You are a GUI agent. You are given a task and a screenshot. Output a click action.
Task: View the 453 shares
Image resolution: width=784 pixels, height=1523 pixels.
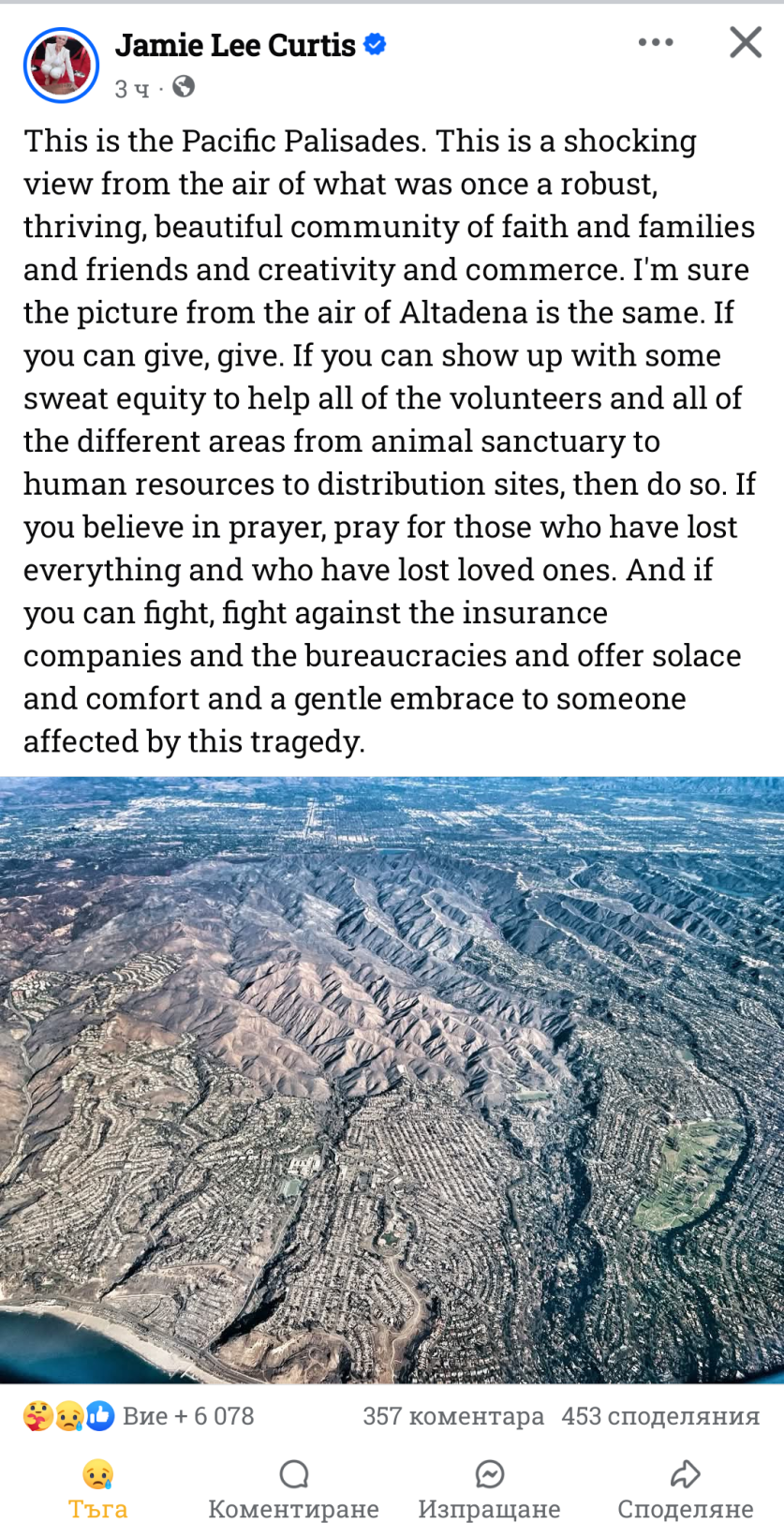point(659,1415)
